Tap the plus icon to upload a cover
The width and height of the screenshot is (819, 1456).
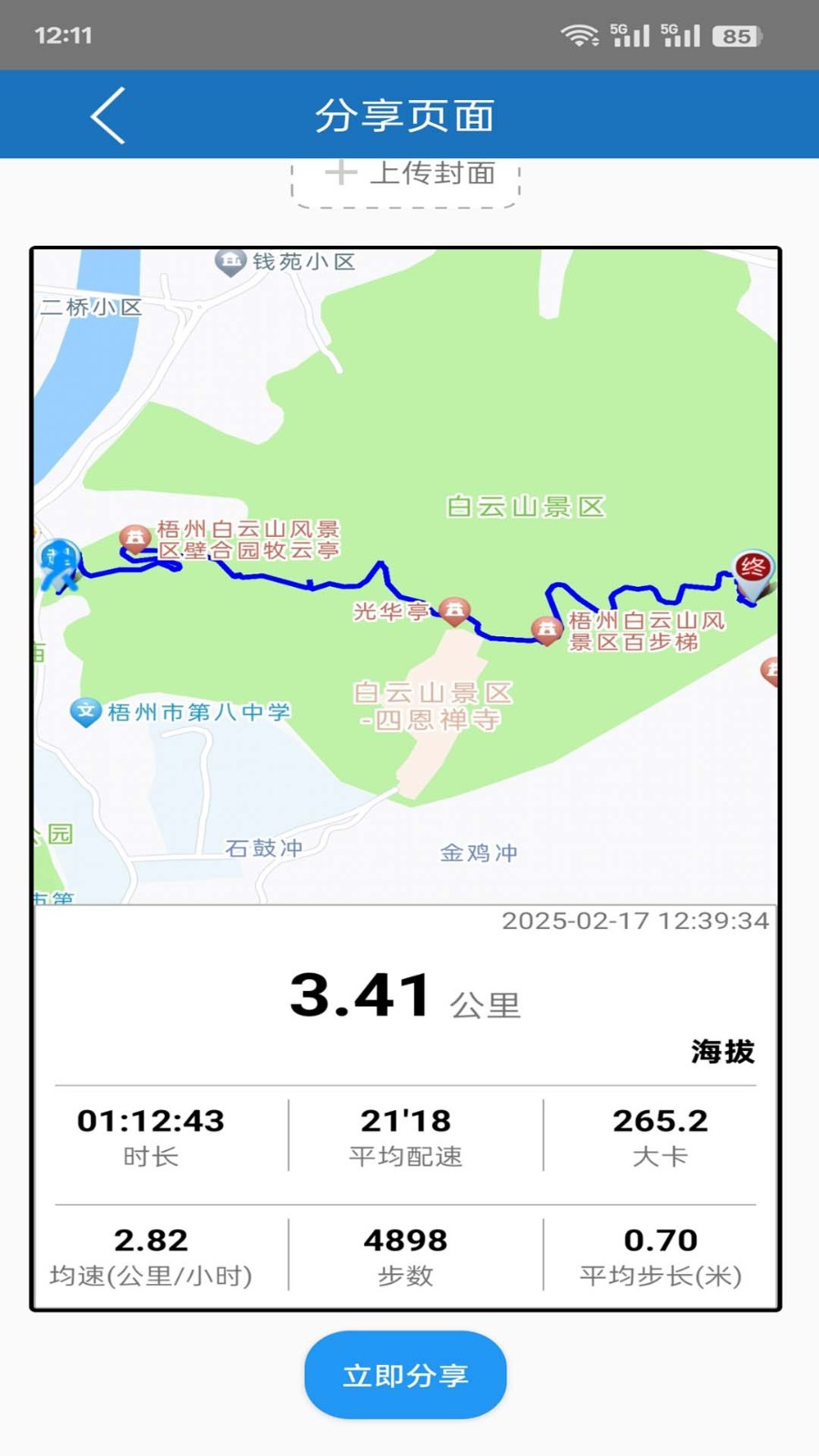[x=341, y=174]
